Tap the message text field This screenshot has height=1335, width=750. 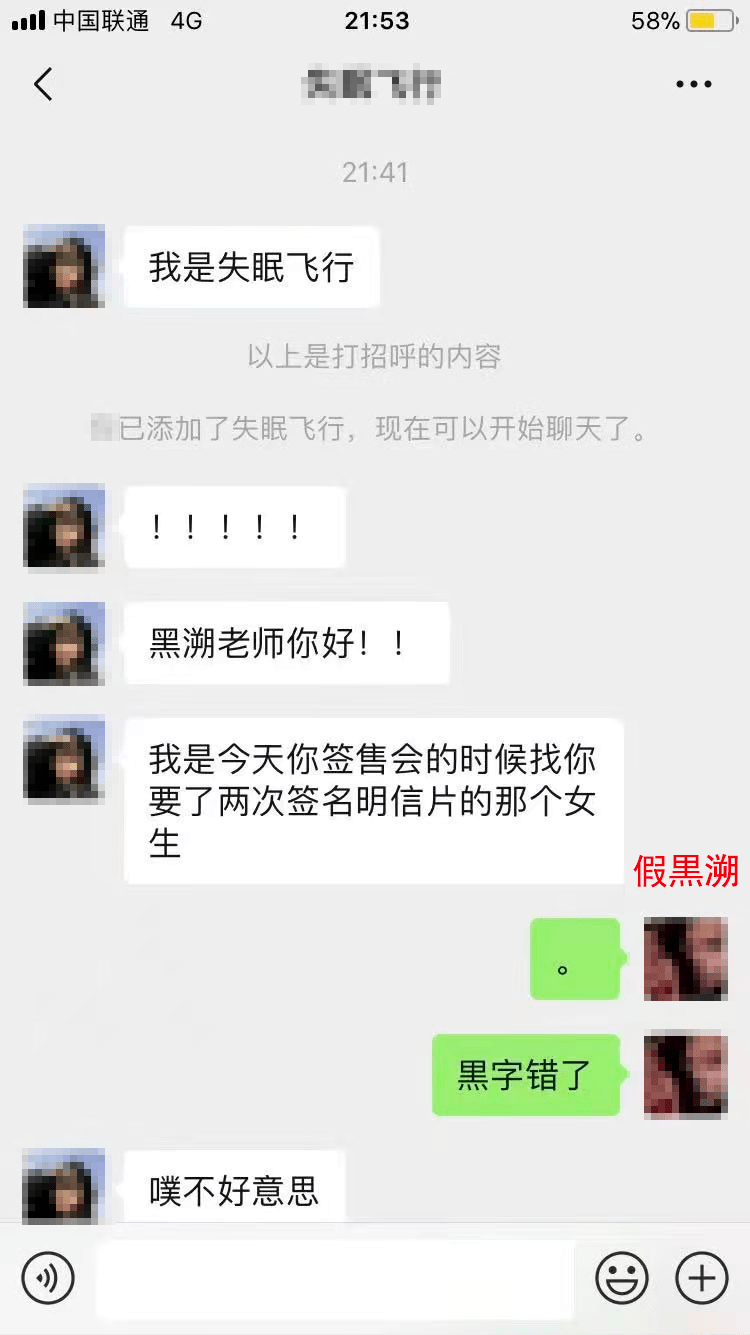335,1279
